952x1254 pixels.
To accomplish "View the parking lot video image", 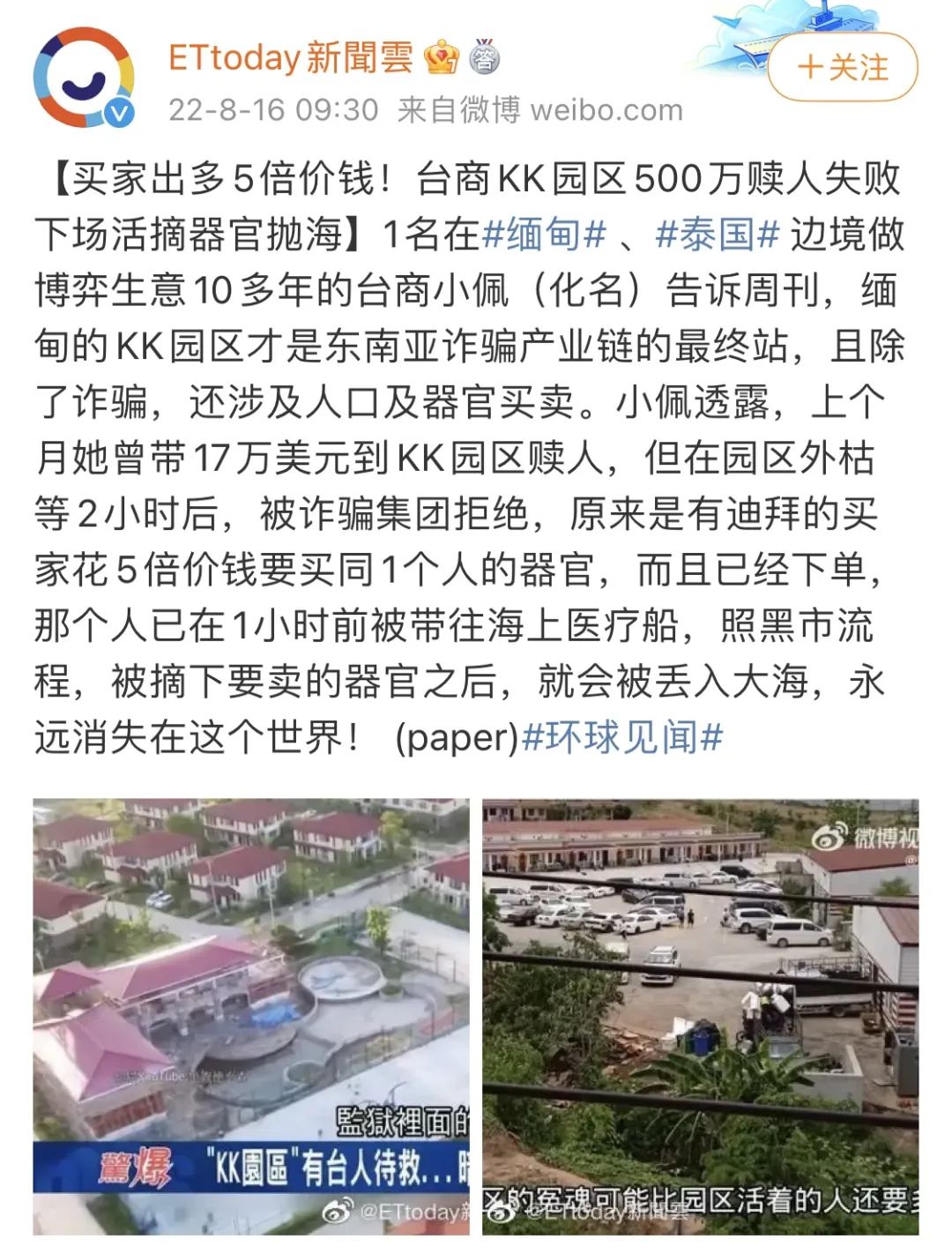I will tap(700, 1016).
